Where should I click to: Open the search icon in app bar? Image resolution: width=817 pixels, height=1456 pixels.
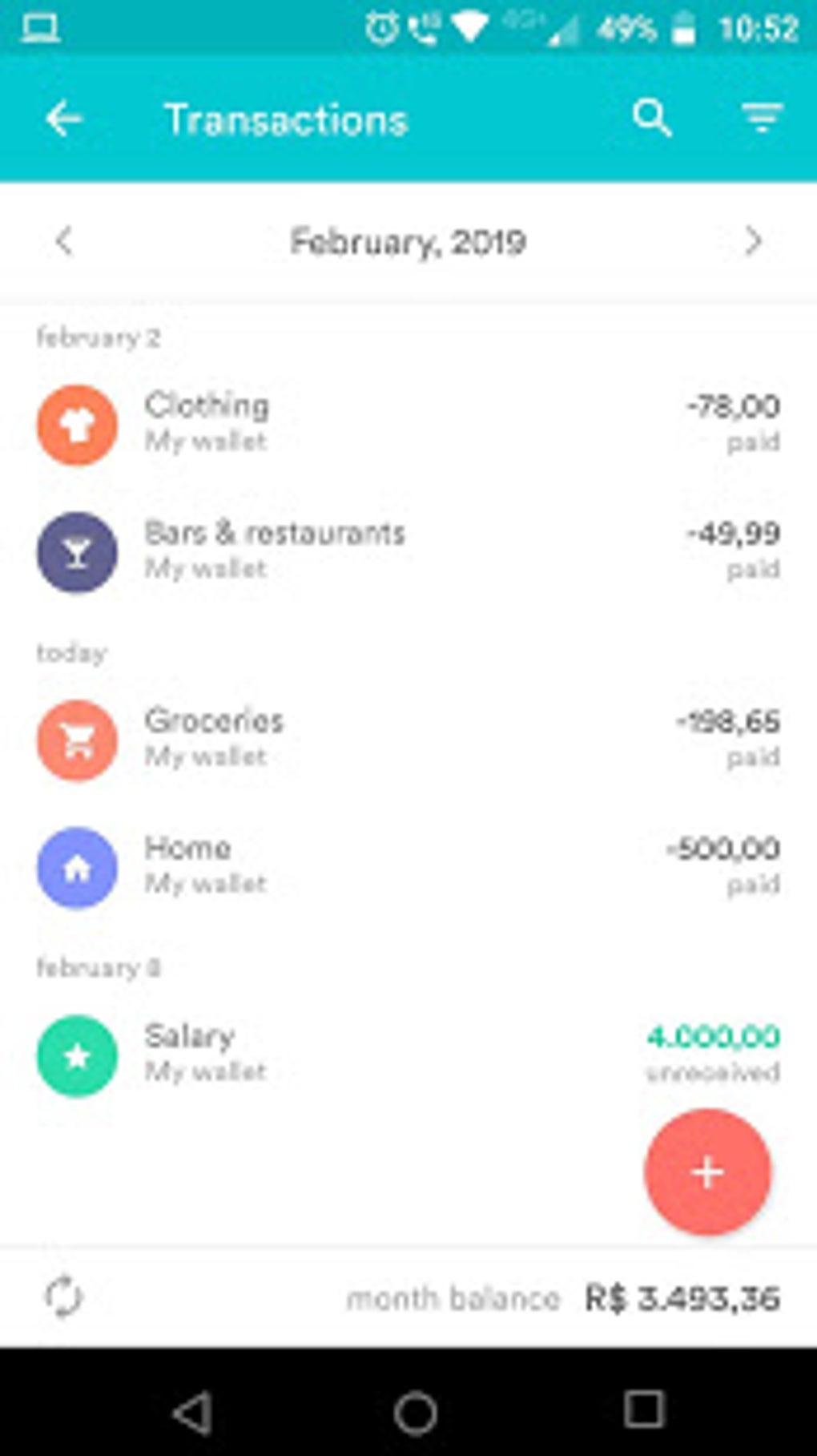[x=652, y=119]
